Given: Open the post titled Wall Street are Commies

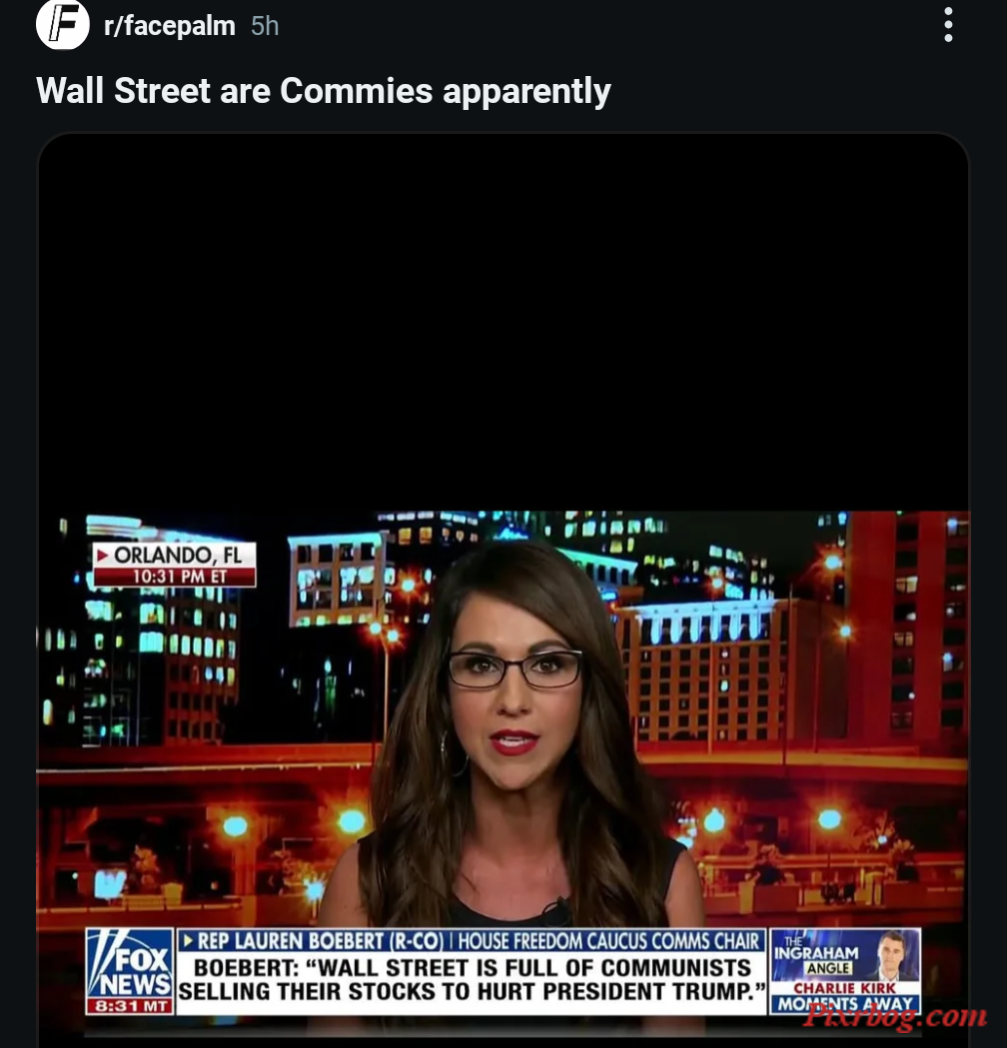Looking at the screenshot, I should pos(323,91).
